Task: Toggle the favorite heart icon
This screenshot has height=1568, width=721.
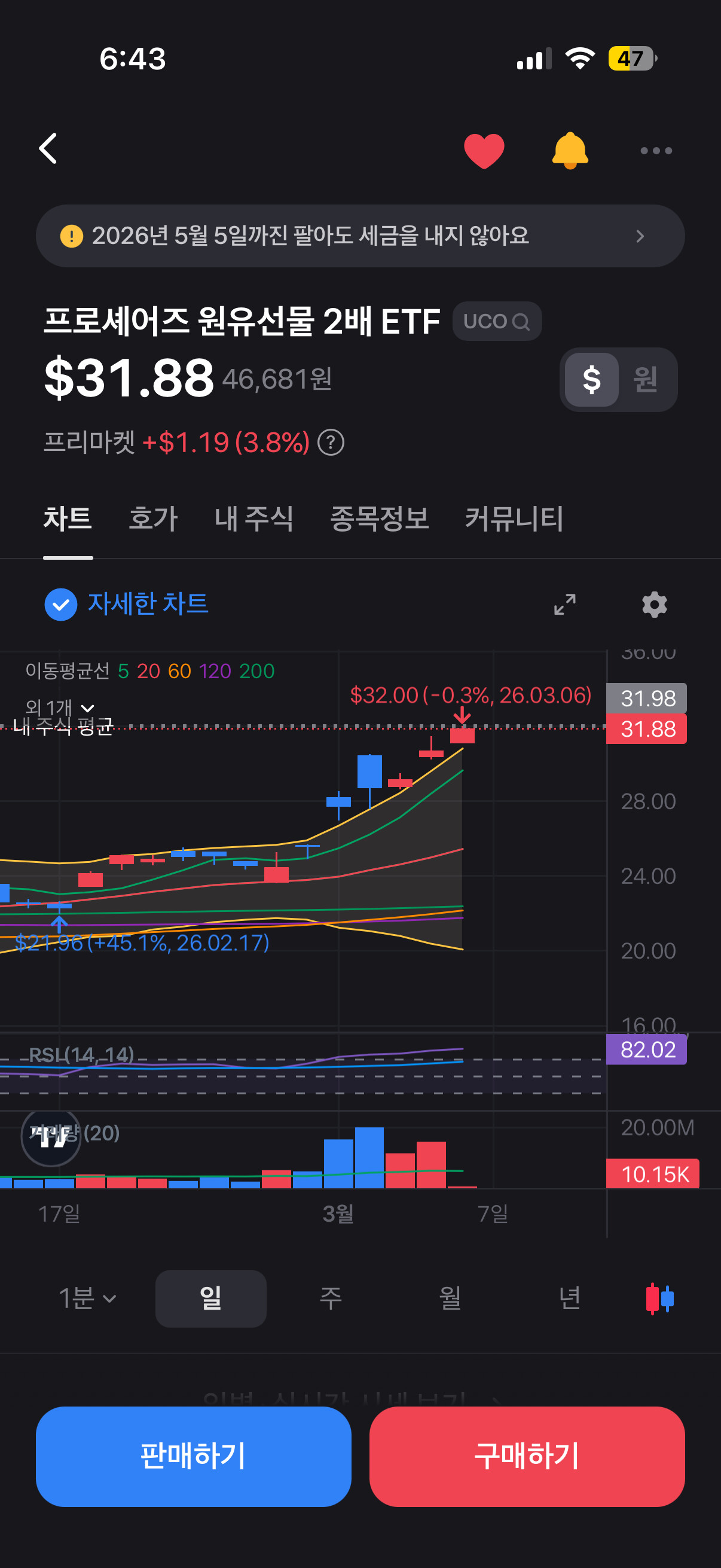Action: (484, 150)
